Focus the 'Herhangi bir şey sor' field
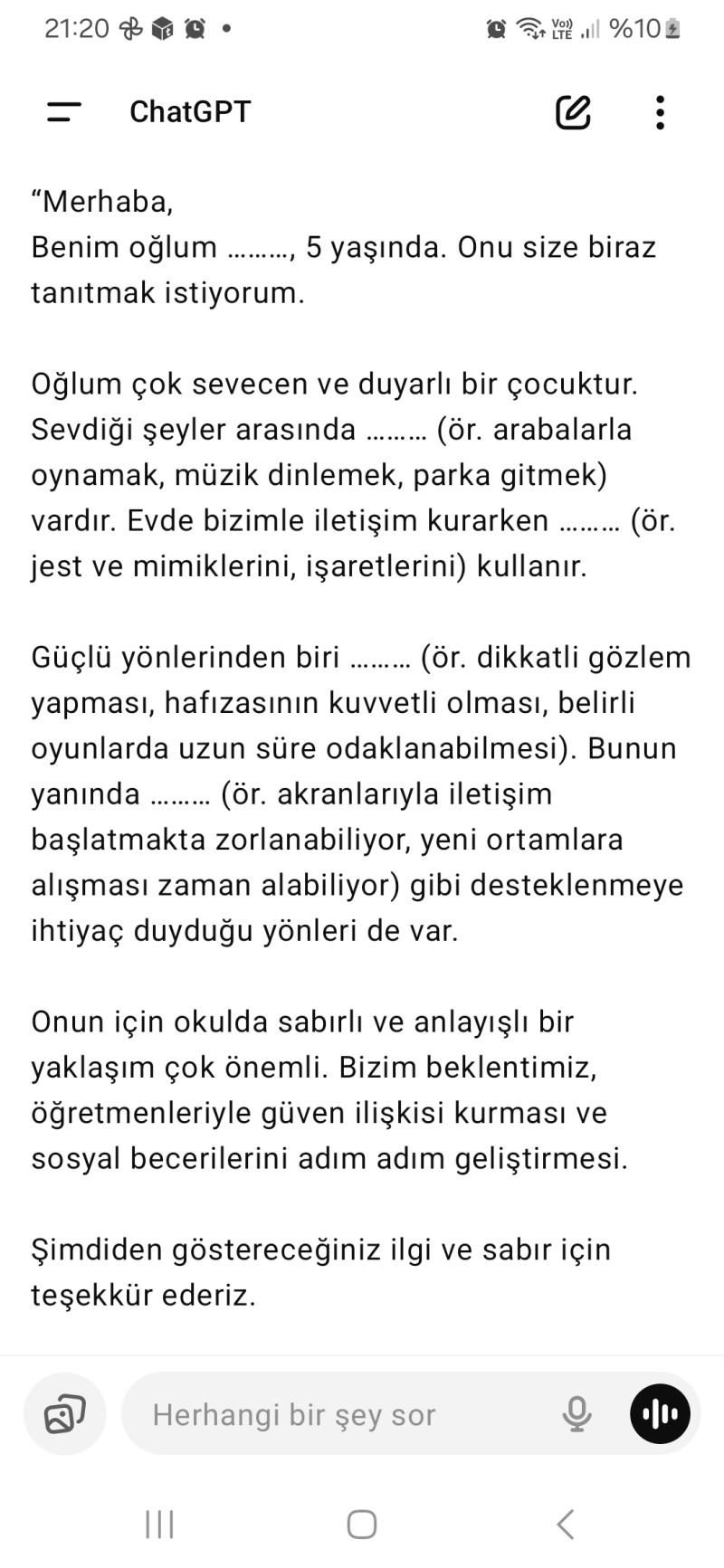 (344, 1414)
